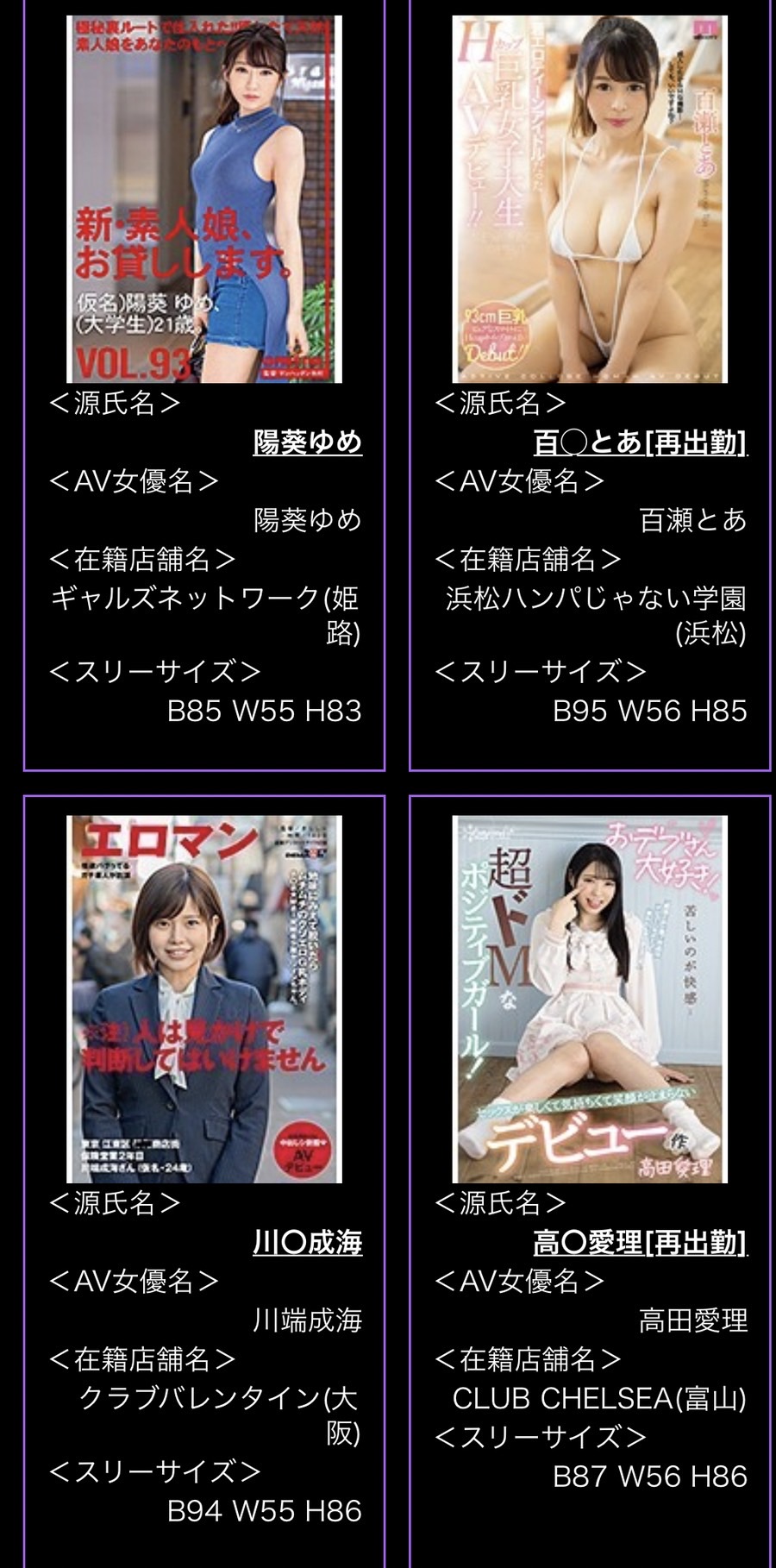Viewport: 776px width, 1568px height.
Task: Open the 百〇とあ[再出勤] name link
Action: (640, 442)
